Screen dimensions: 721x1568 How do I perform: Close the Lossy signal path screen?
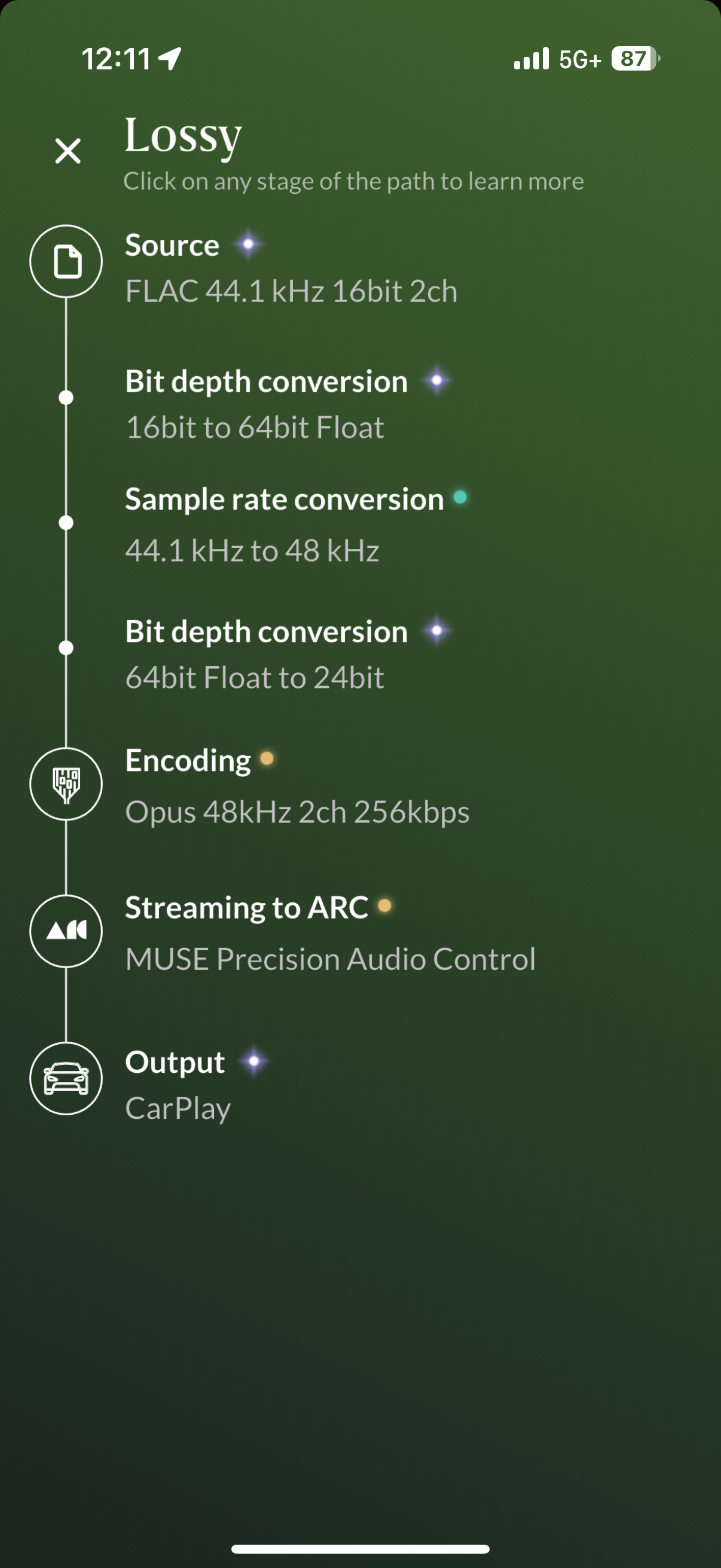[x=68, y=151]
